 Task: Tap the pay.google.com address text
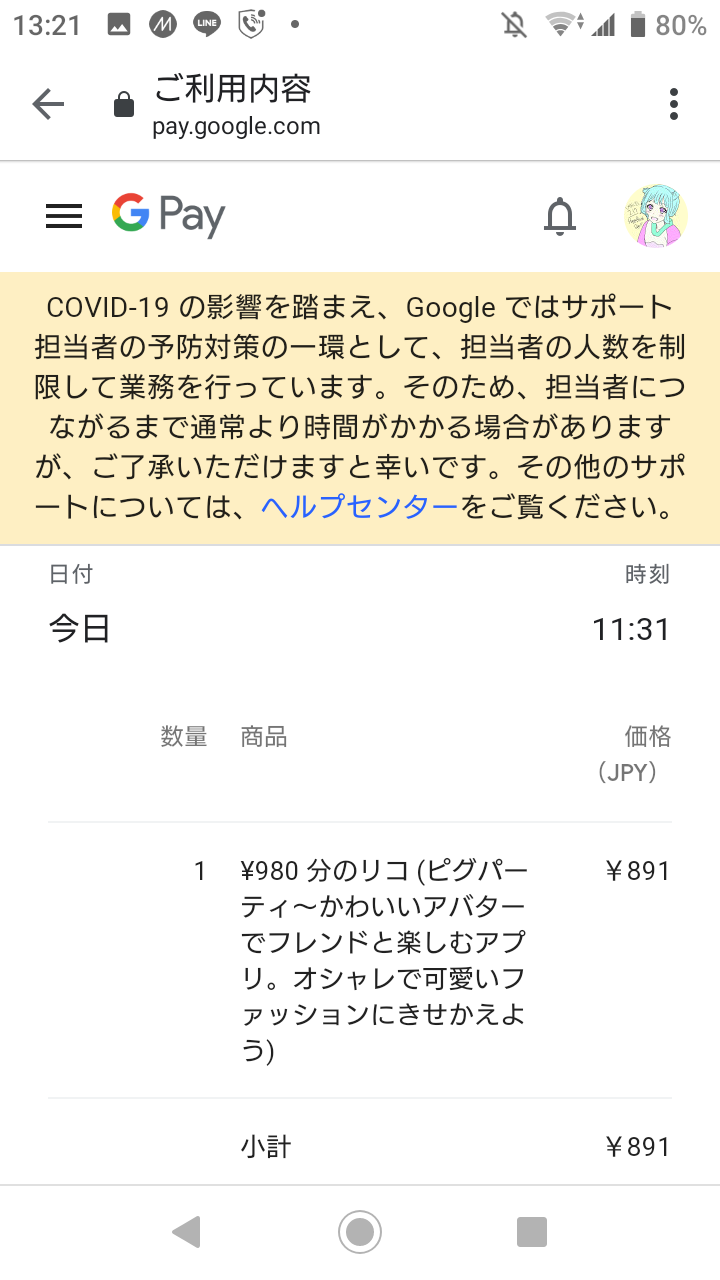(x=237, y=126)
